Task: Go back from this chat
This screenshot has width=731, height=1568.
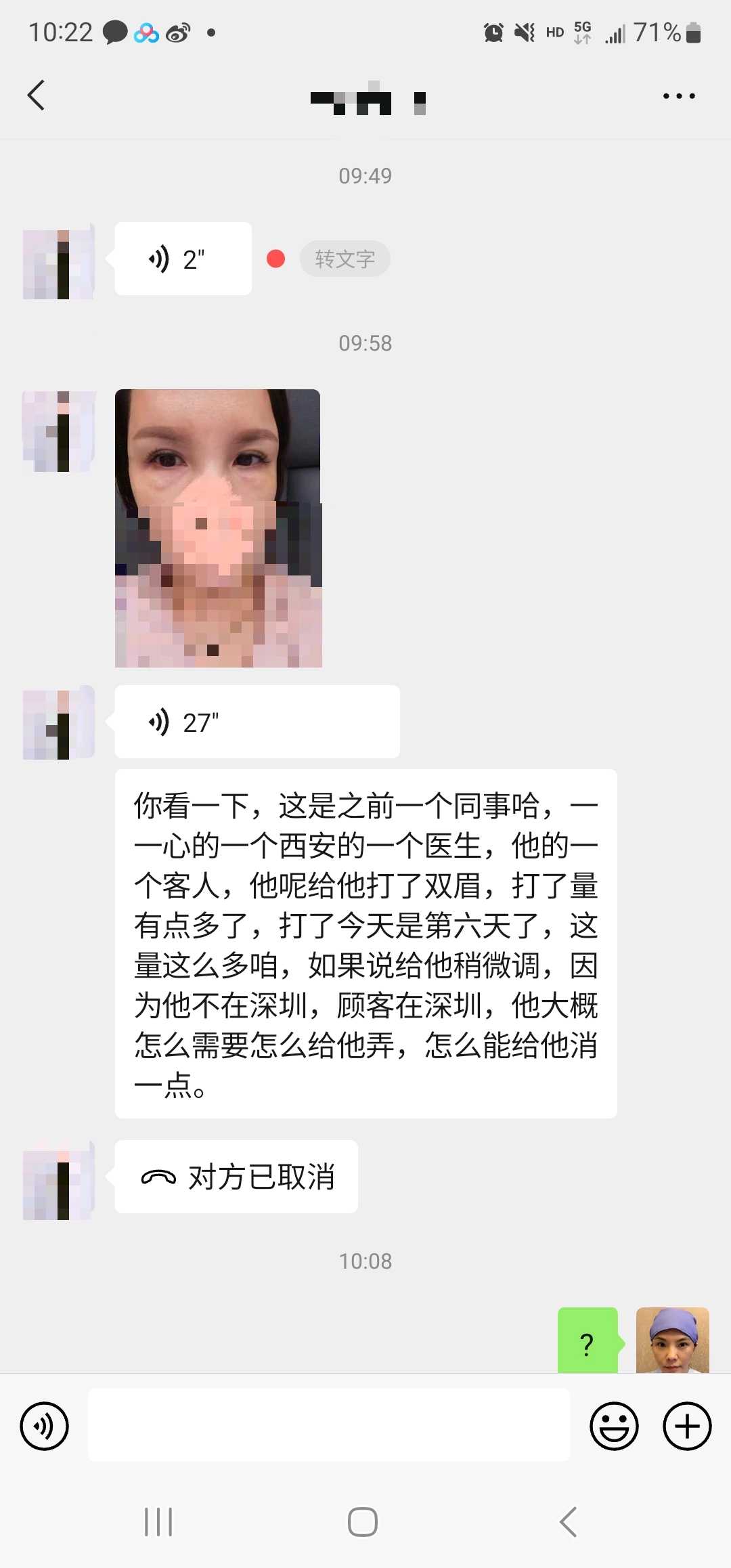Action: click(37, 95)
